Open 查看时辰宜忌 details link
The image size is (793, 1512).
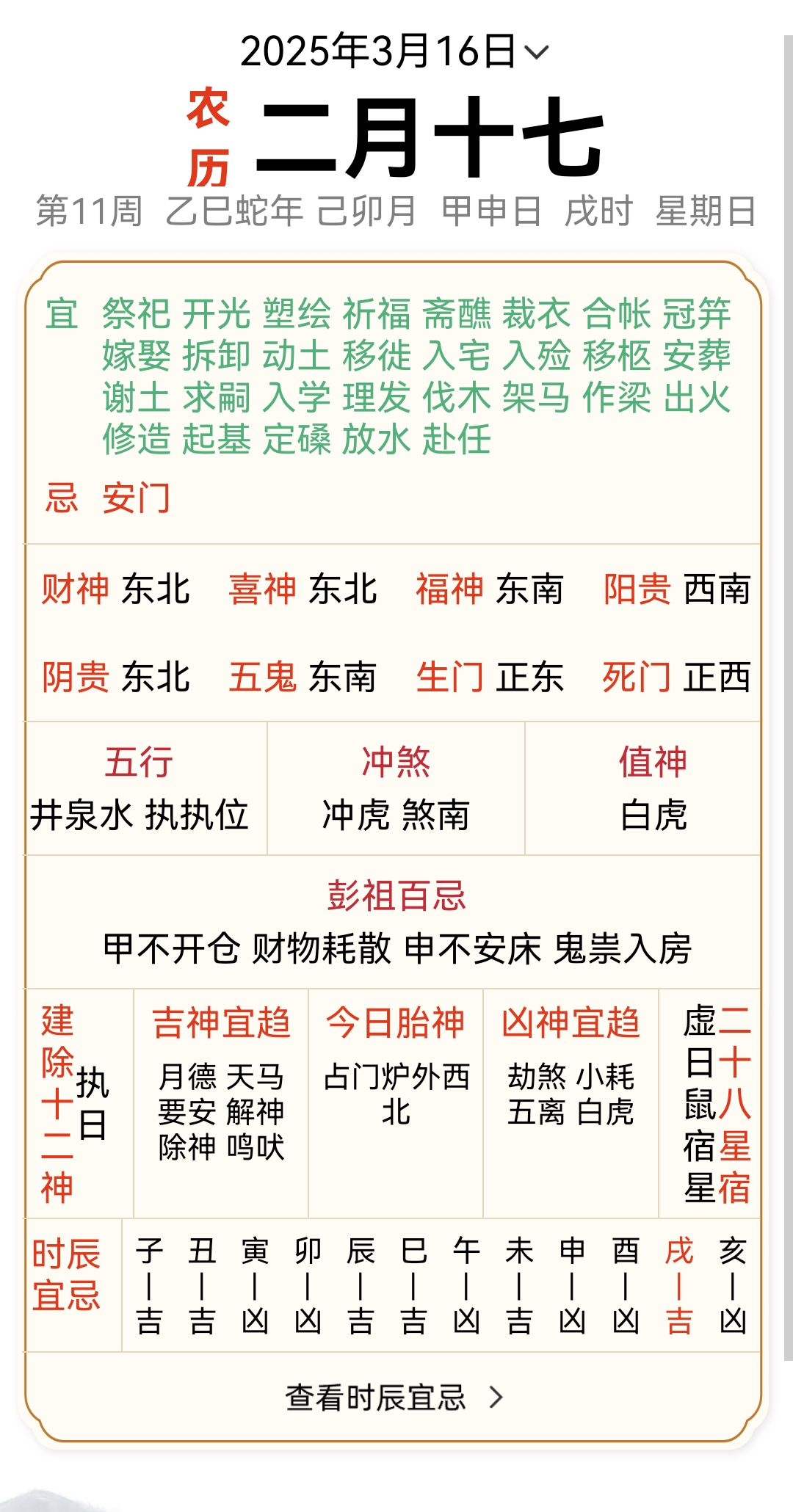pos(394,1397)
